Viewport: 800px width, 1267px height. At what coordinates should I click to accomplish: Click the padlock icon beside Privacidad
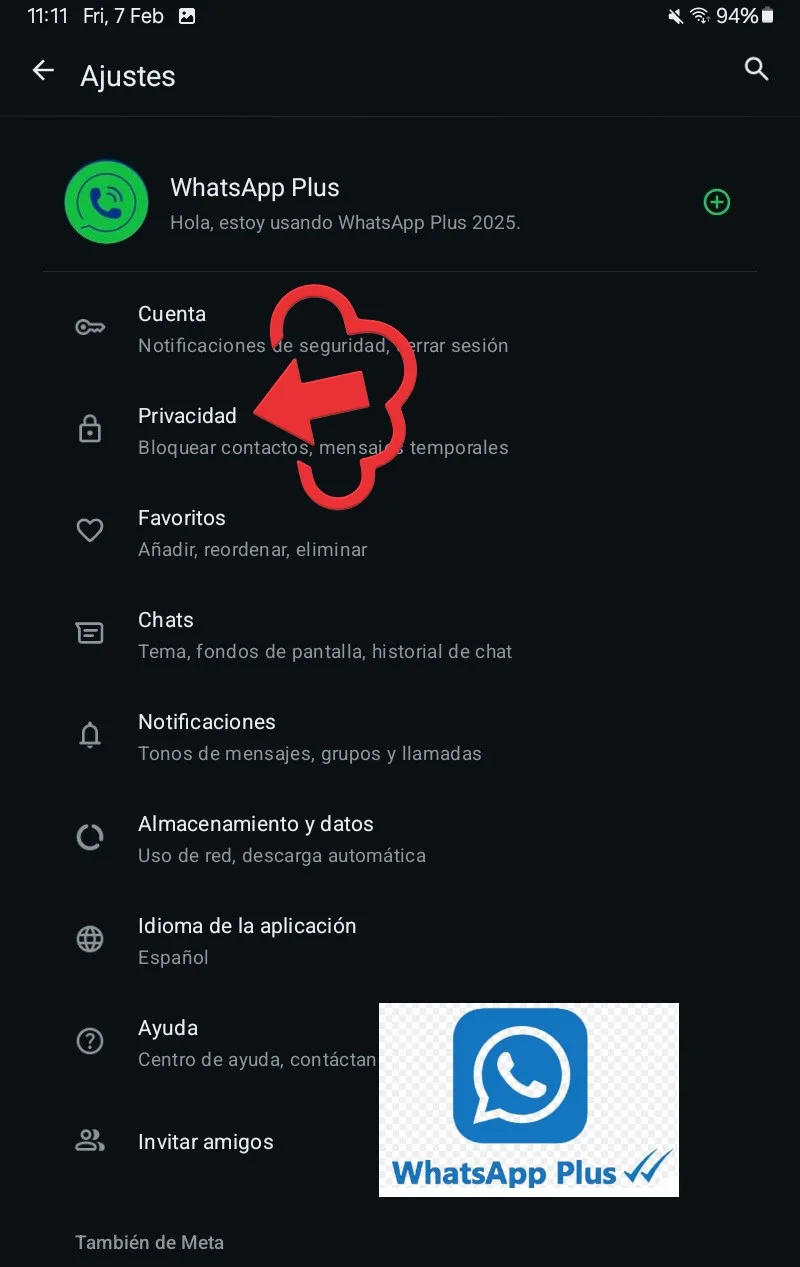(x=90, y=427)
